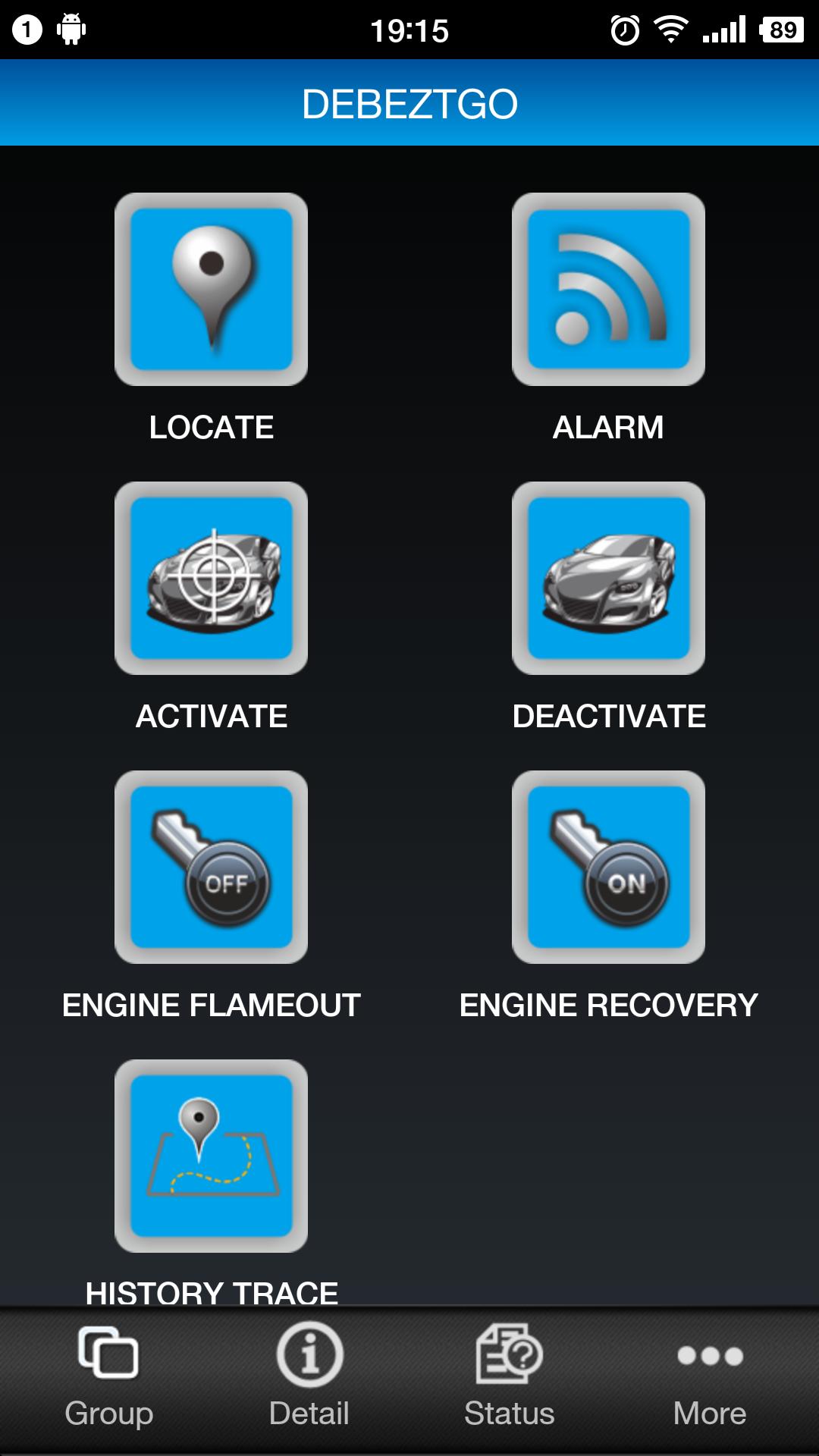Select Activate with the targeted car icon
The image size is (819, 1456).
[211, 579]
